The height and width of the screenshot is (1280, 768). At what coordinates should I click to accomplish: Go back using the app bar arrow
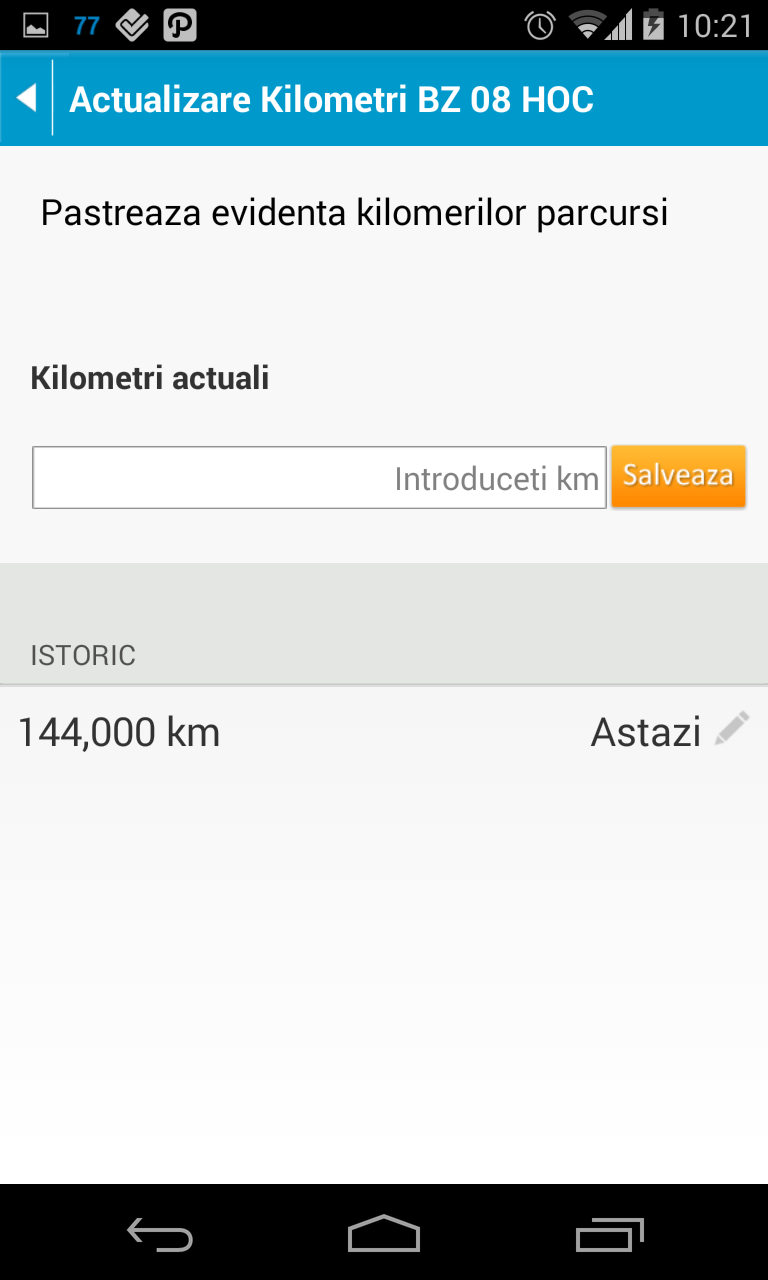tap(27, 98)
